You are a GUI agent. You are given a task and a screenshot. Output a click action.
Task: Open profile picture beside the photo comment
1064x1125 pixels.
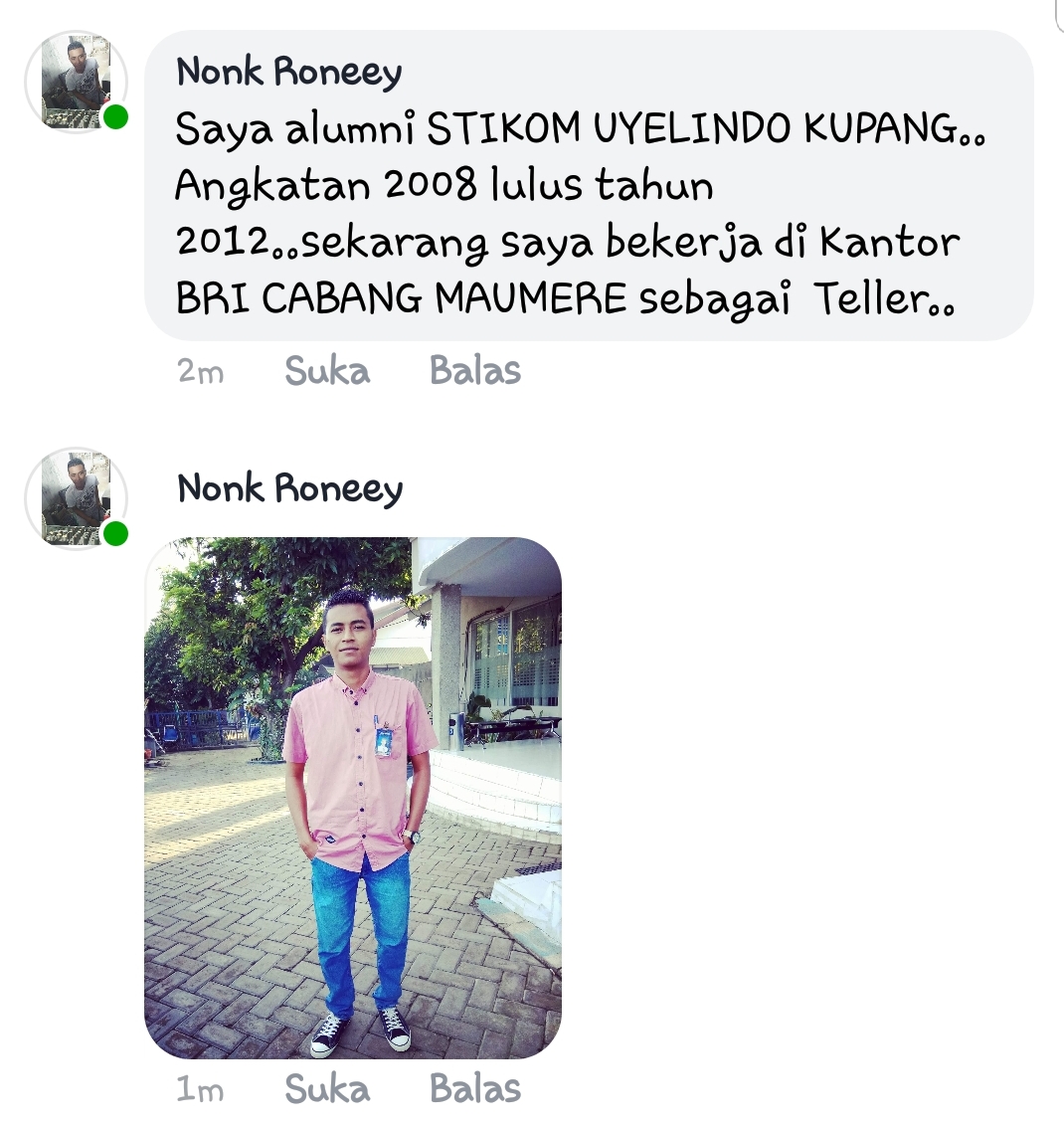(76, 498)
